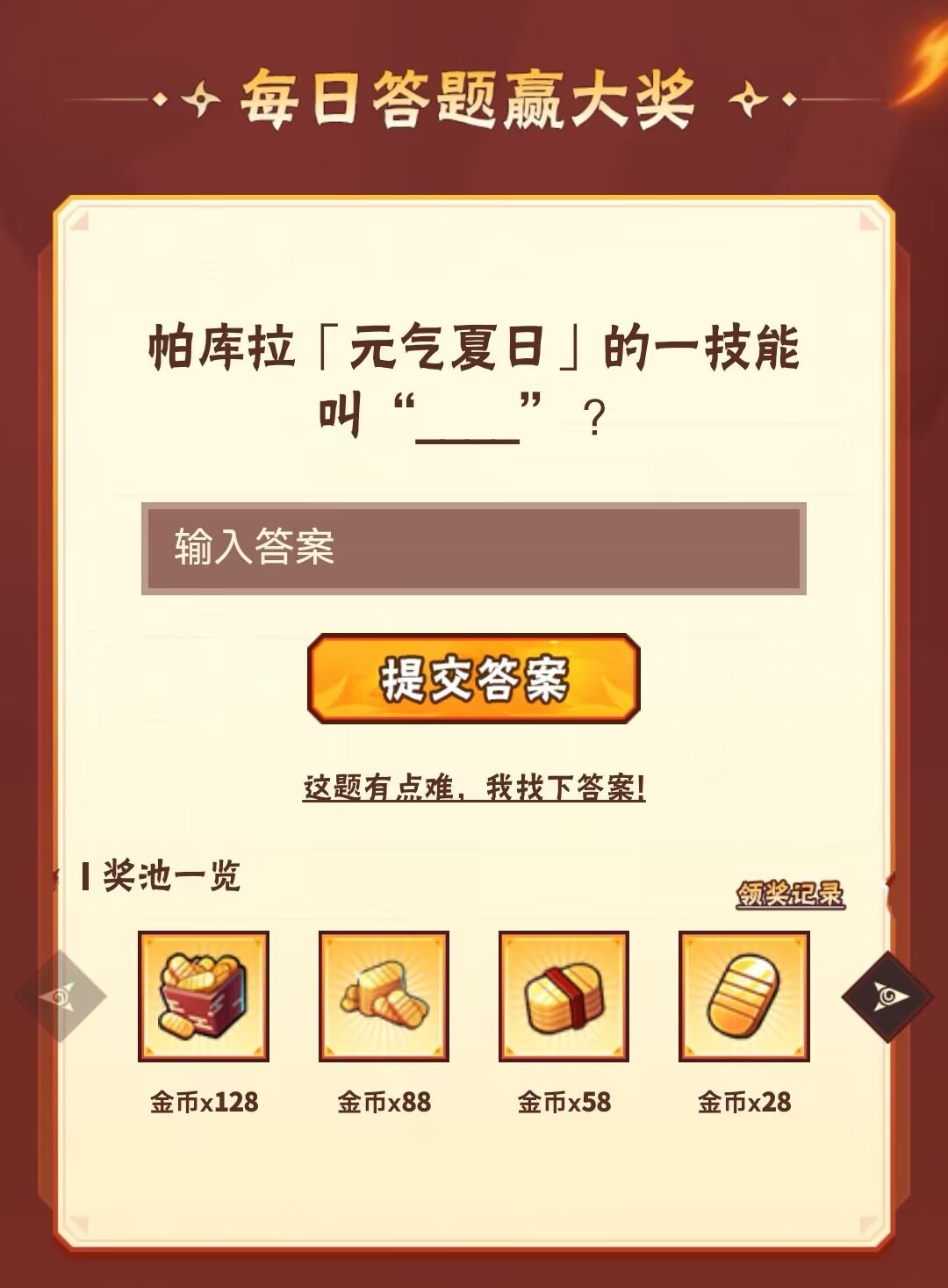Tap the 输入答案 answer input field
Viewport: 948px width, 1288px height.
click(473, 548)
